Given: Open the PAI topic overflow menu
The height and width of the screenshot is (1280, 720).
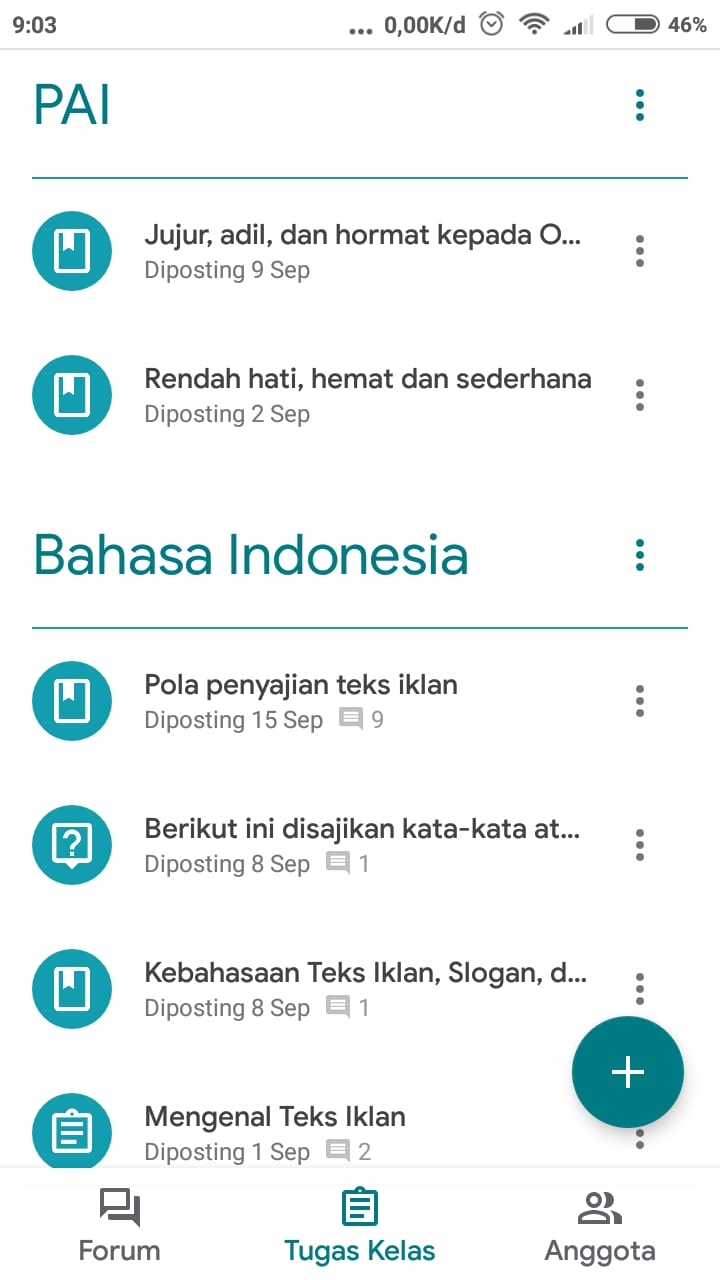Looking at the screenshot, I should (x=640, y=105).
